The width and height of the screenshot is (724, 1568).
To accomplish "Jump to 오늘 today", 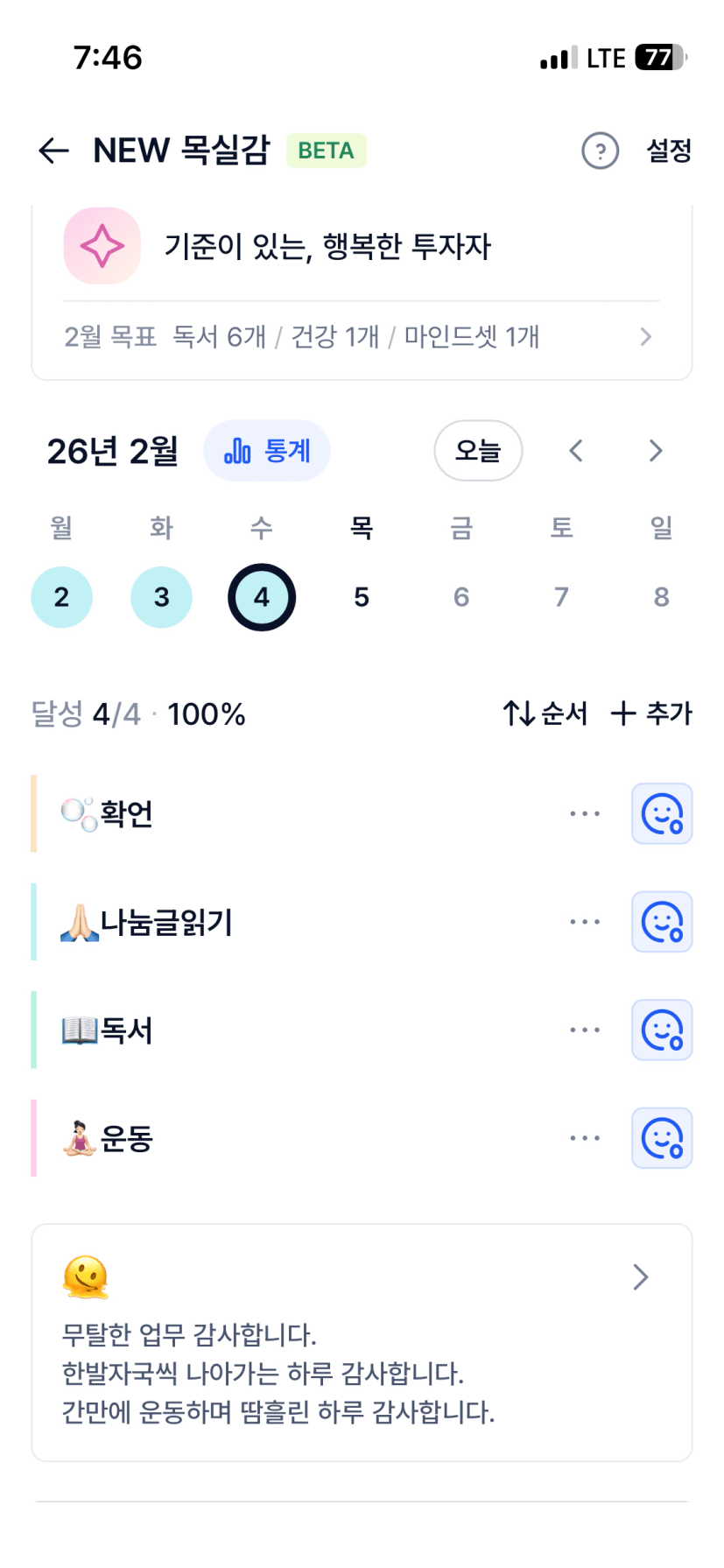I will coord(478,451).
